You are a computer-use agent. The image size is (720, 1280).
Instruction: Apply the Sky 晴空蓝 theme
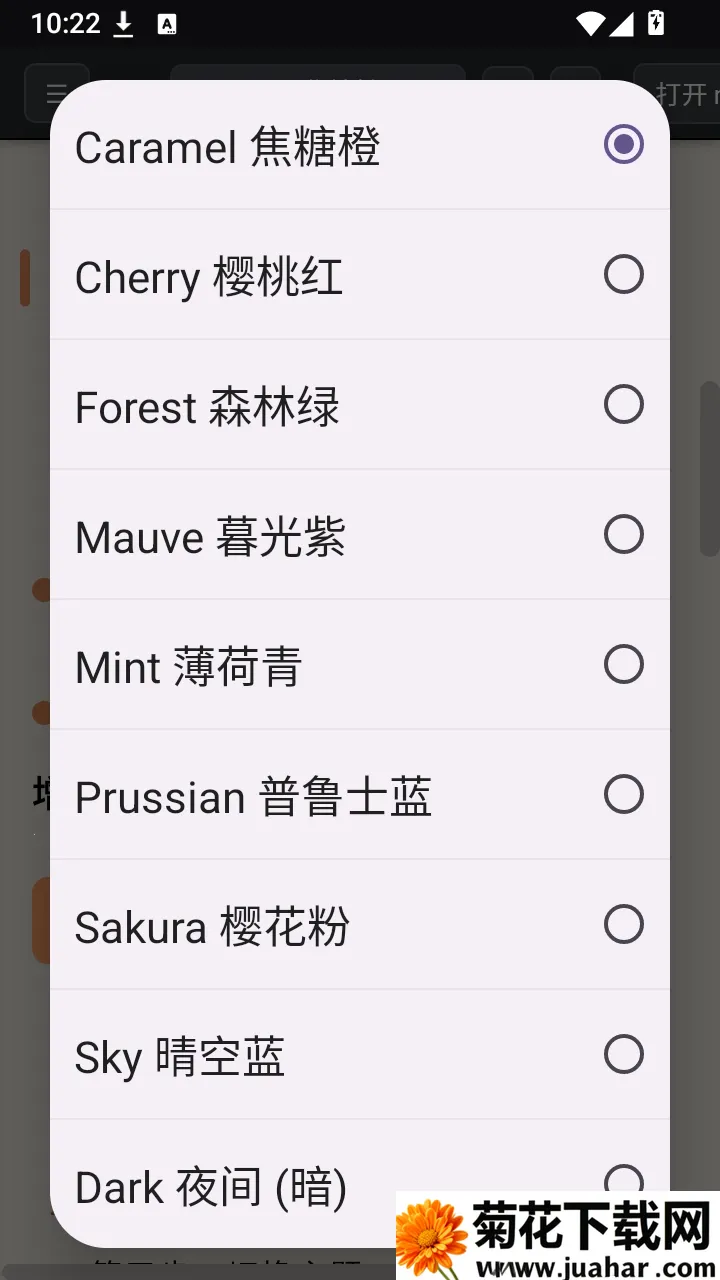(360, 1055)
